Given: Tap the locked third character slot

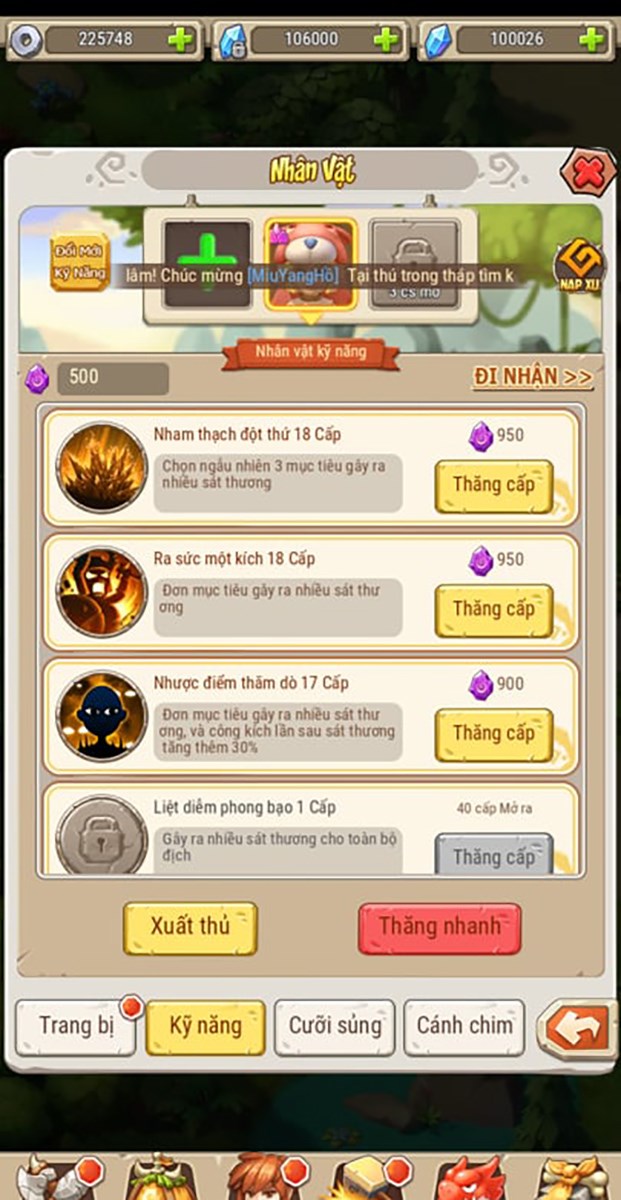Looking at the screenshot, I should 415,263.
